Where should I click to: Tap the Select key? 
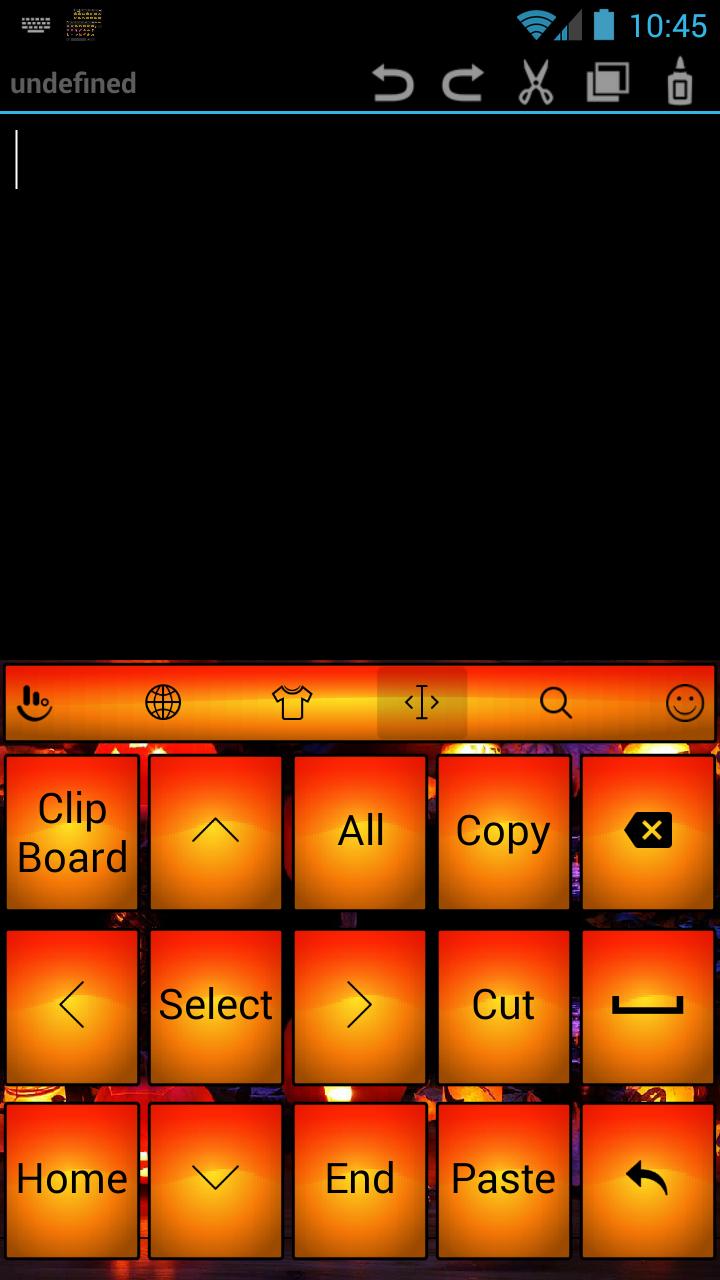pos(215,1005)
